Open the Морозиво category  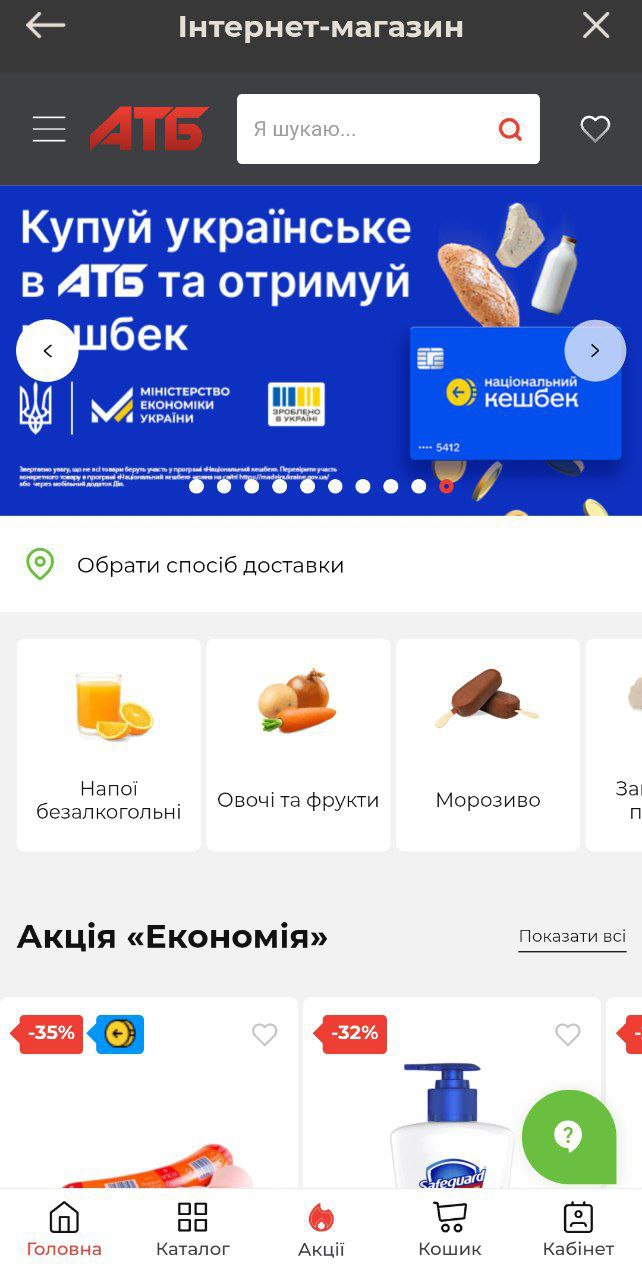(488, 745)
